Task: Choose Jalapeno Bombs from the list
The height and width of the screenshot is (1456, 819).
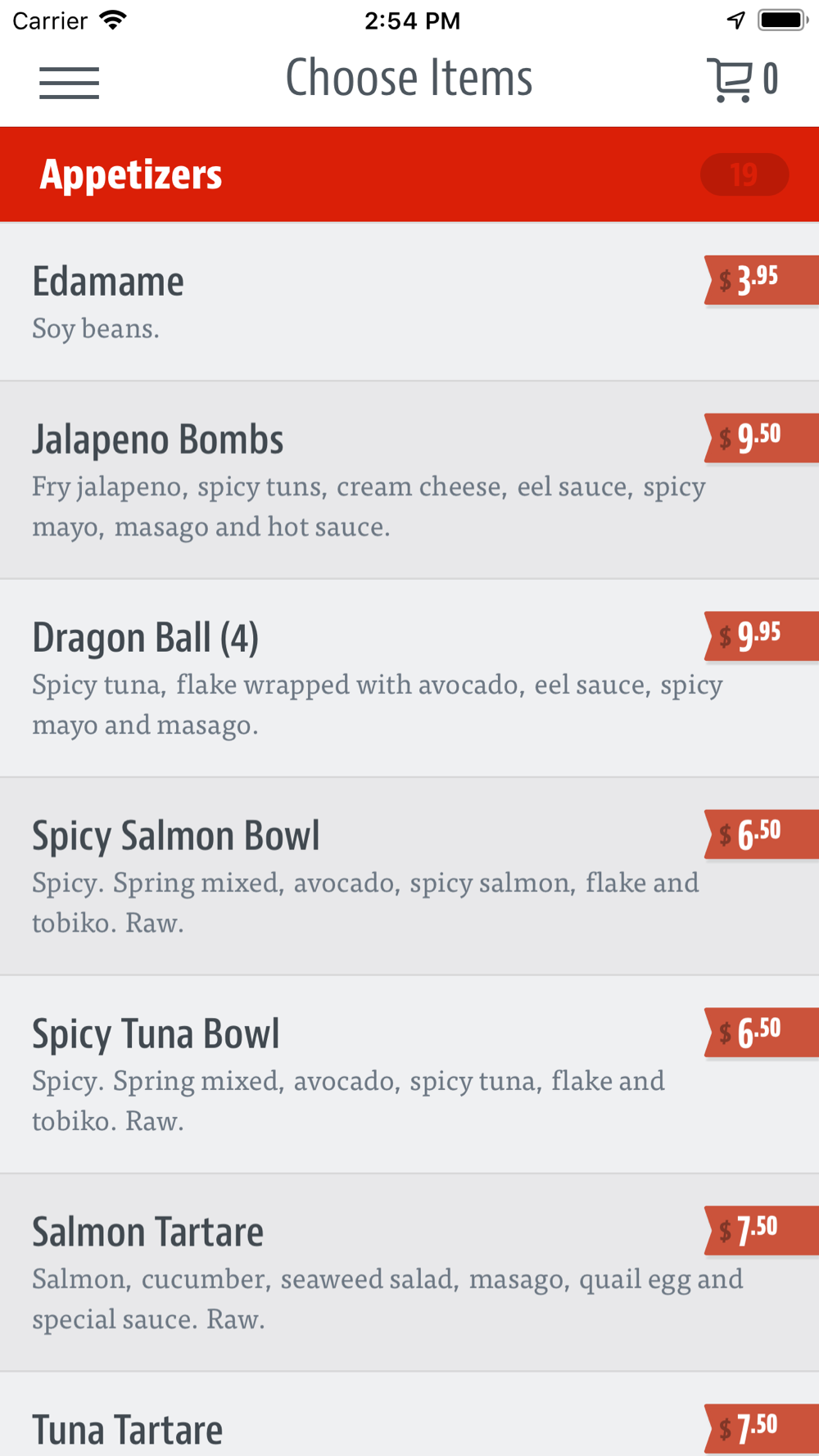Action: coord(409,481)
